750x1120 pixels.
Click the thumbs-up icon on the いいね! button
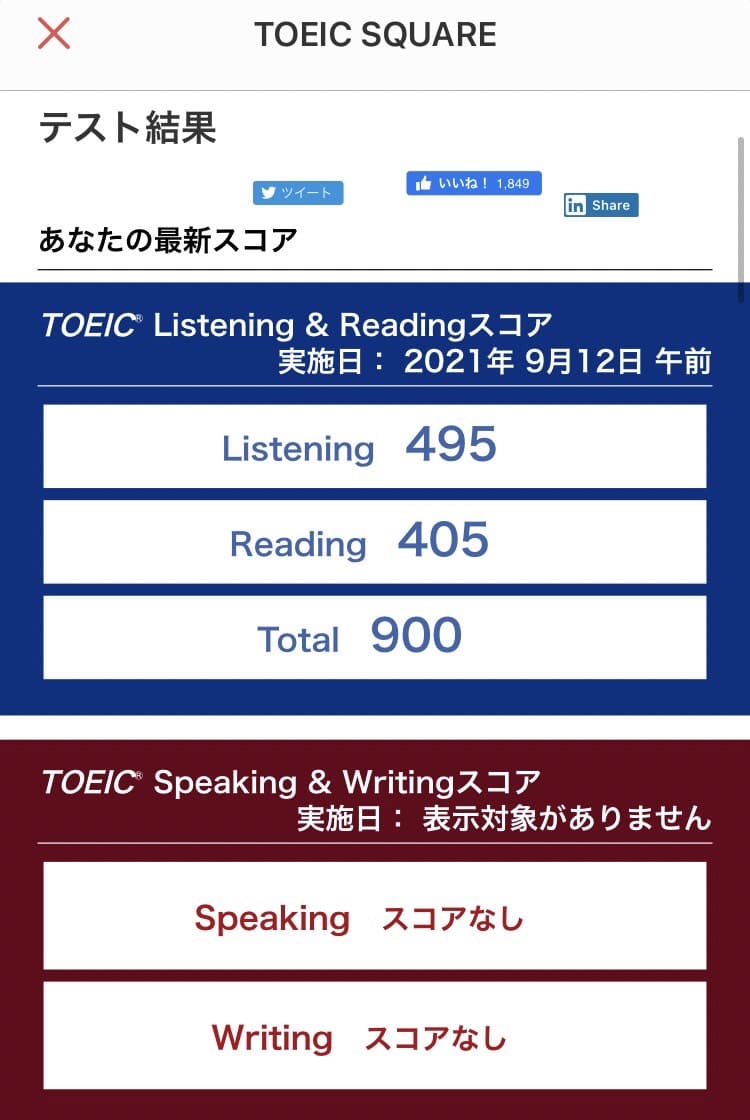pyautogui.click(x=424, y=183)
